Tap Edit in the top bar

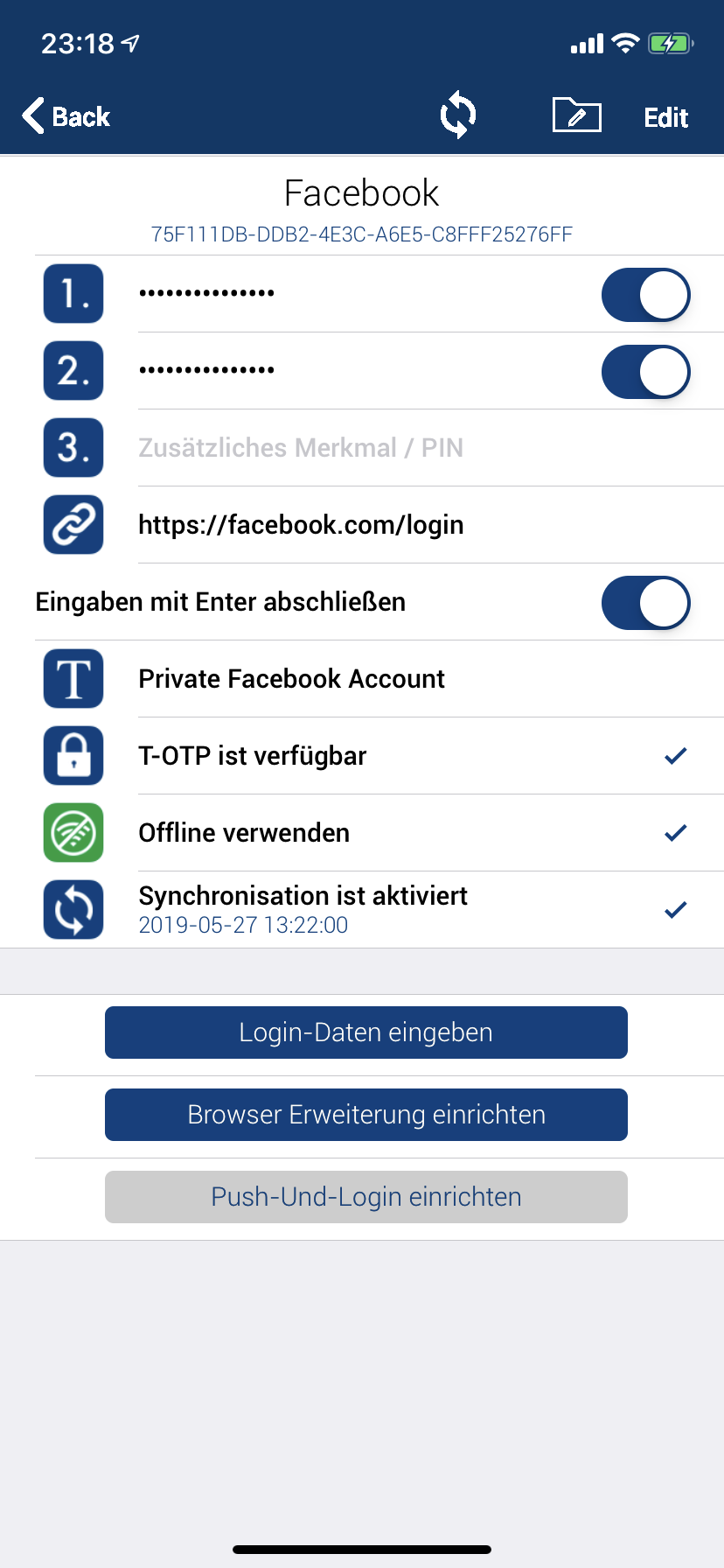coord(665,117)
